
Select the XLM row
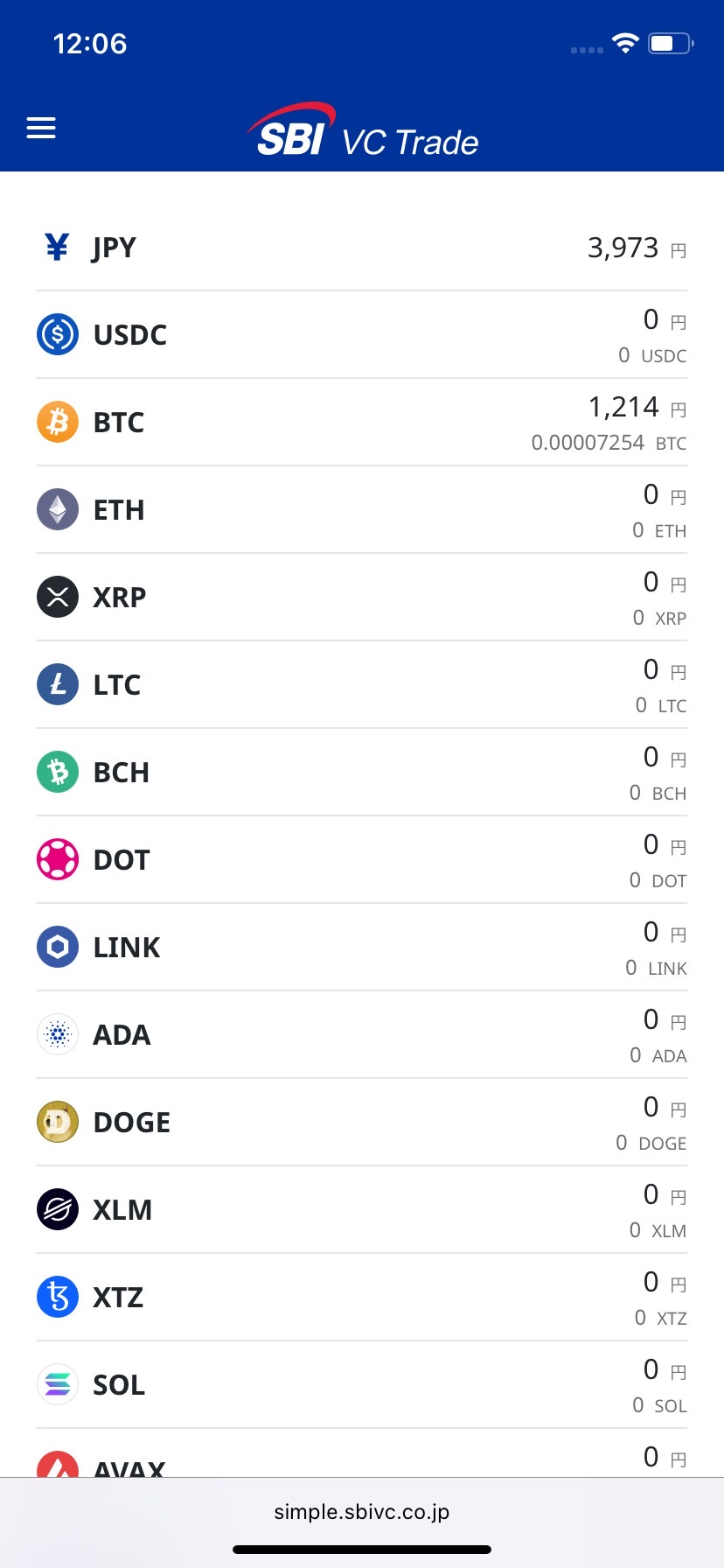[362, 1210]
